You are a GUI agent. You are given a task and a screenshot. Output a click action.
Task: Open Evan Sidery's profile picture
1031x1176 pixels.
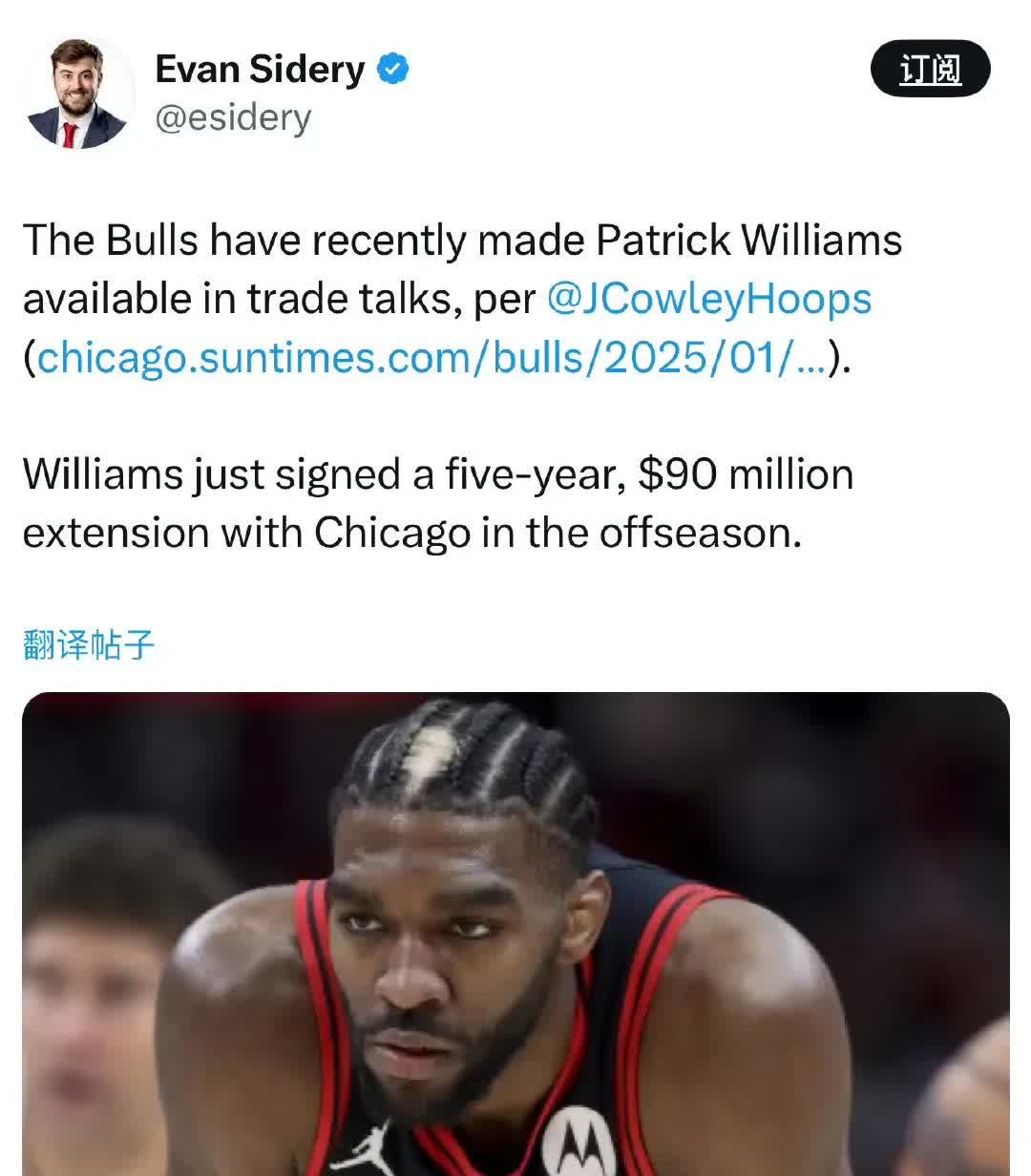click(x=75, y=94)
